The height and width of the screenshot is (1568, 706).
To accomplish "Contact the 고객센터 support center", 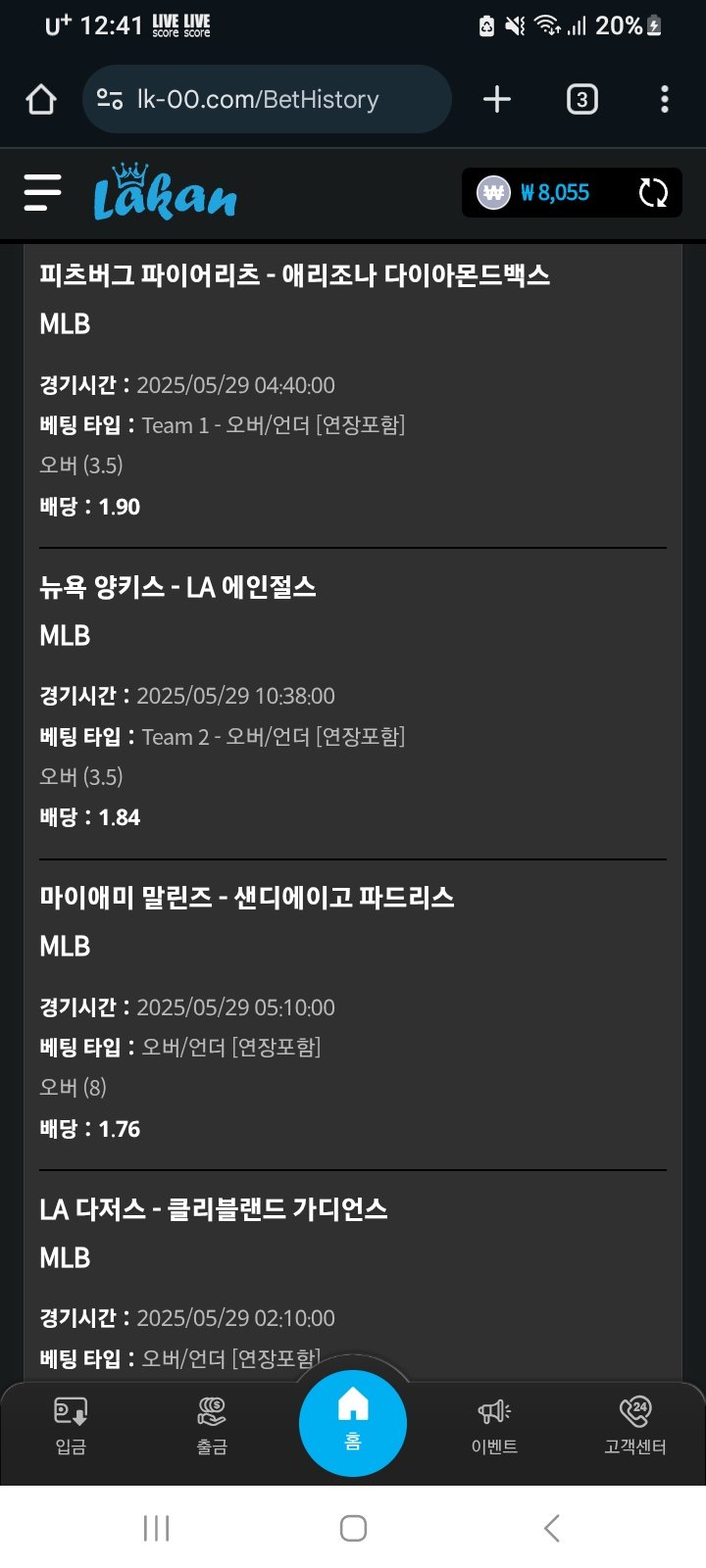I will 635,1425.
